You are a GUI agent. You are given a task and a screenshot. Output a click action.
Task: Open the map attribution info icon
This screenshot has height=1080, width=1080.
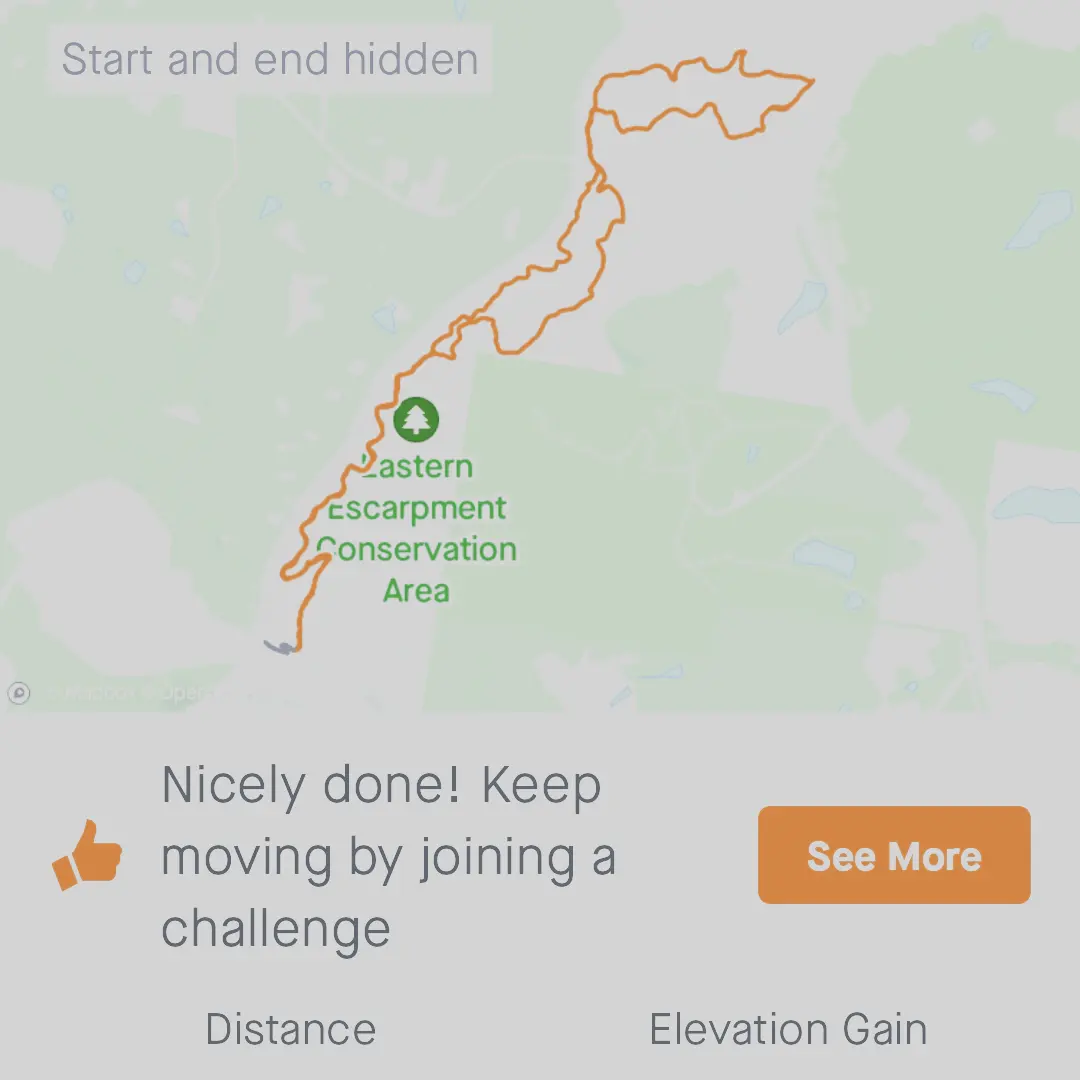tap(19, 693)
